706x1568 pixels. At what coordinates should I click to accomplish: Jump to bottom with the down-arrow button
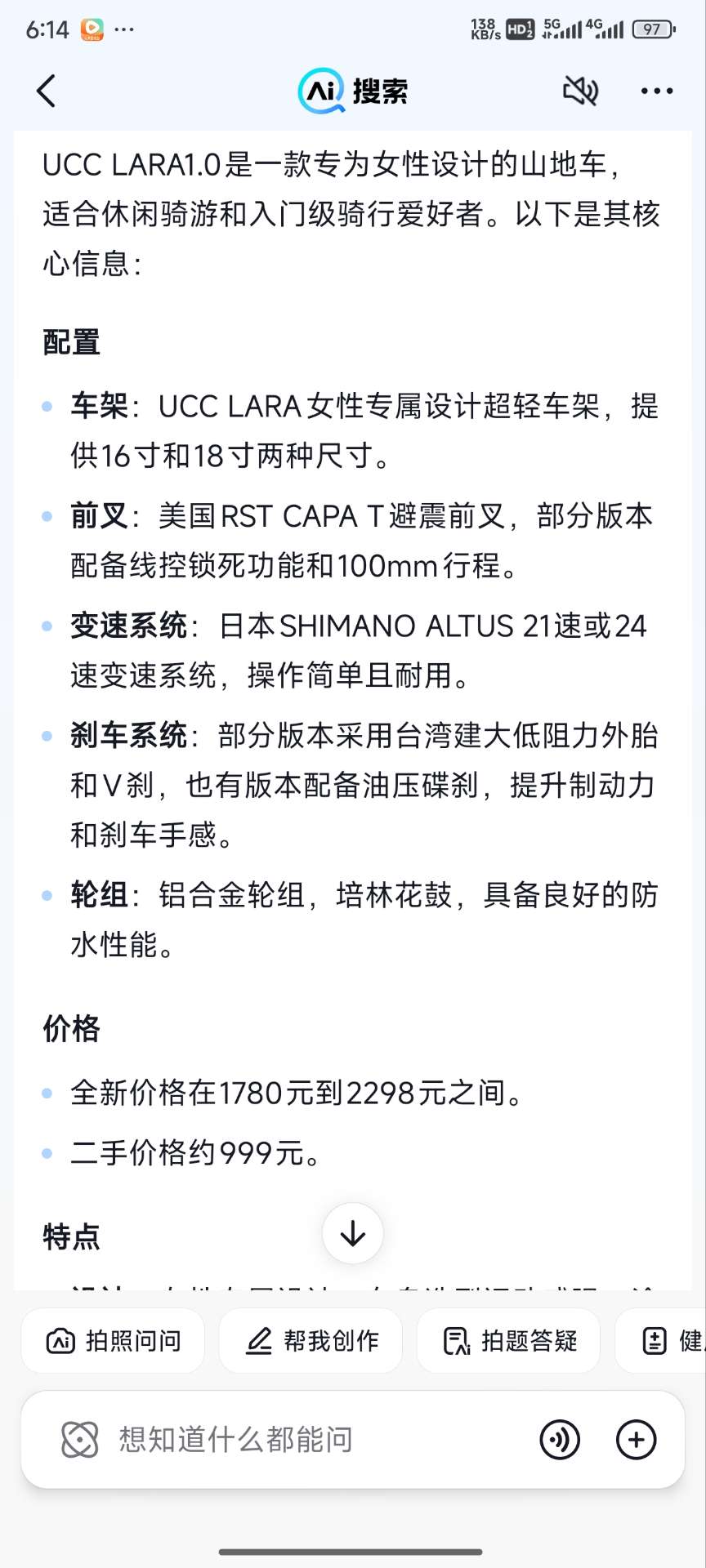353,1233
